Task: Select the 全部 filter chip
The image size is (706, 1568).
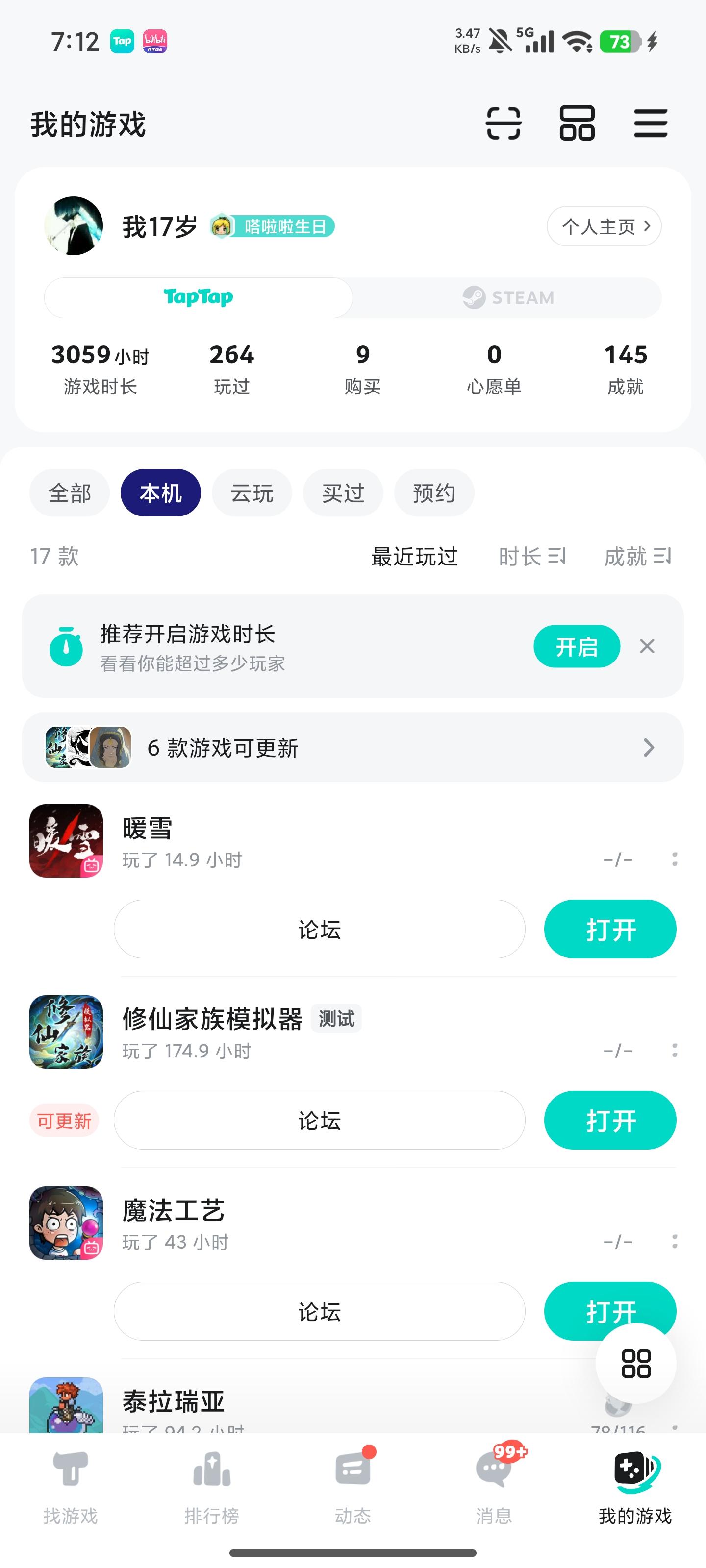Action: tap(70, 493)
